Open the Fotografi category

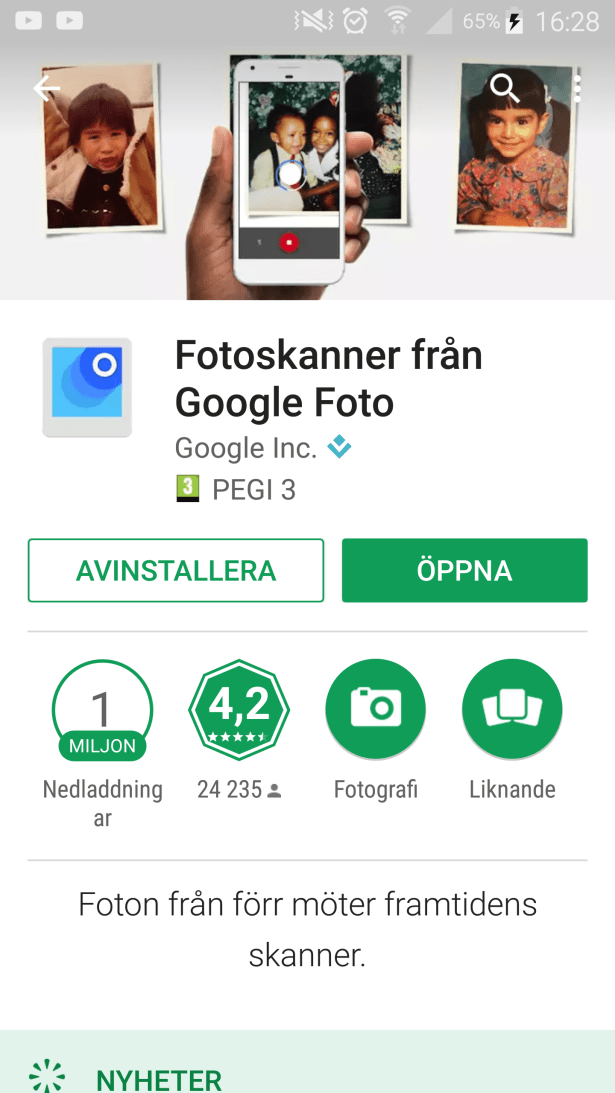click(375, 712)
